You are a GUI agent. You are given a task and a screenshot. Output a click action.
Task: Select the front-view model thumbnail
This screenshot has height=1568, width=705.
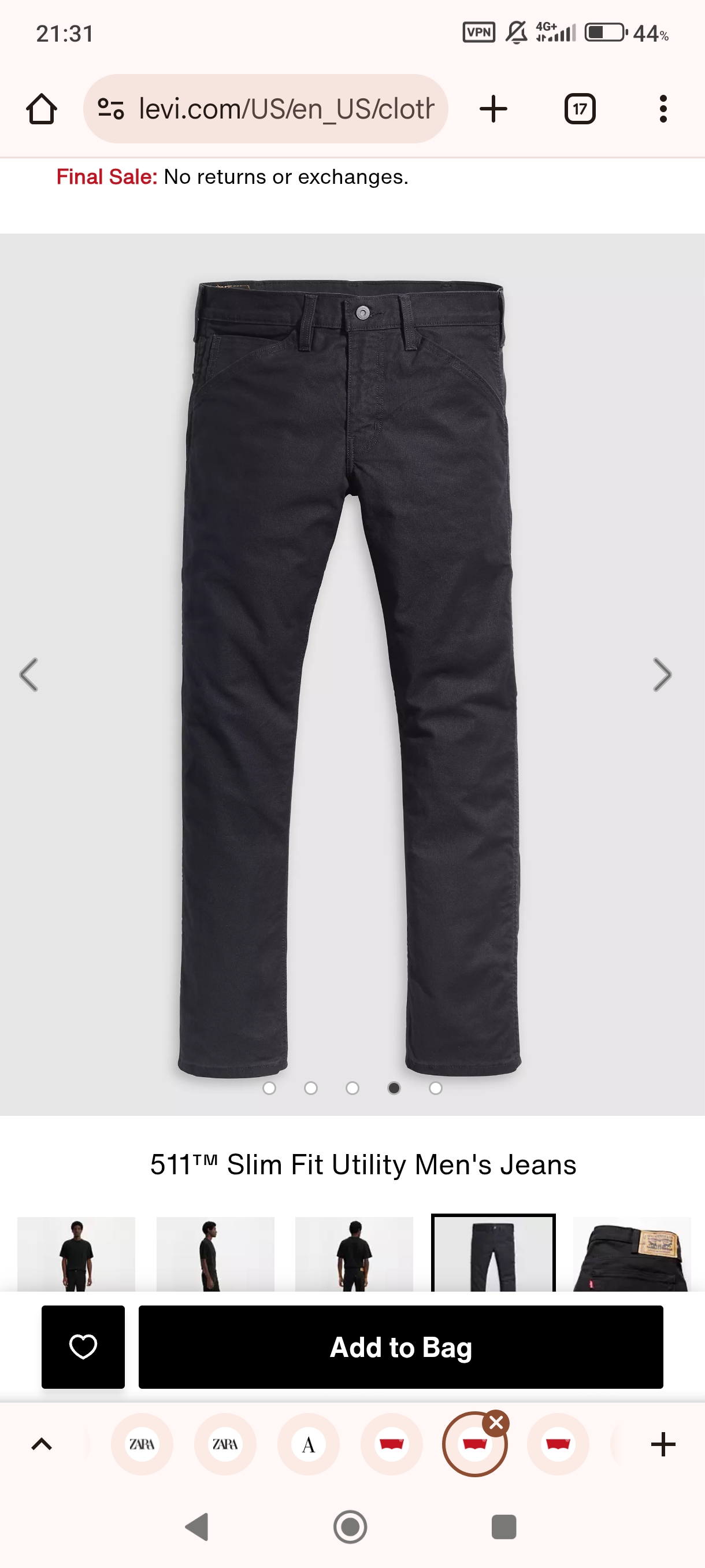(x=76, y=1254)
